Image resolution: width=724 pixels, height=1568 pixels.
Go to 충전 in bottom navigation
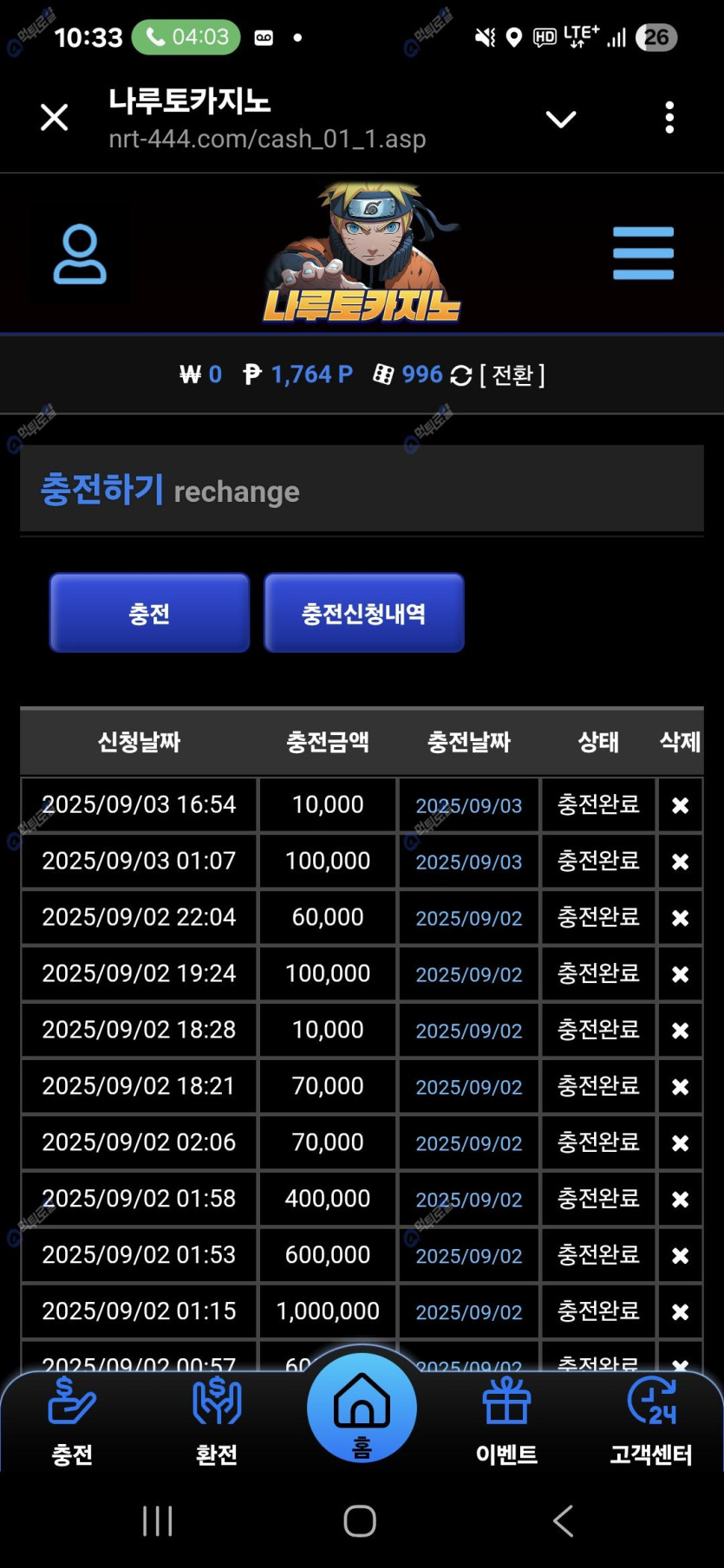point(72,1422)
